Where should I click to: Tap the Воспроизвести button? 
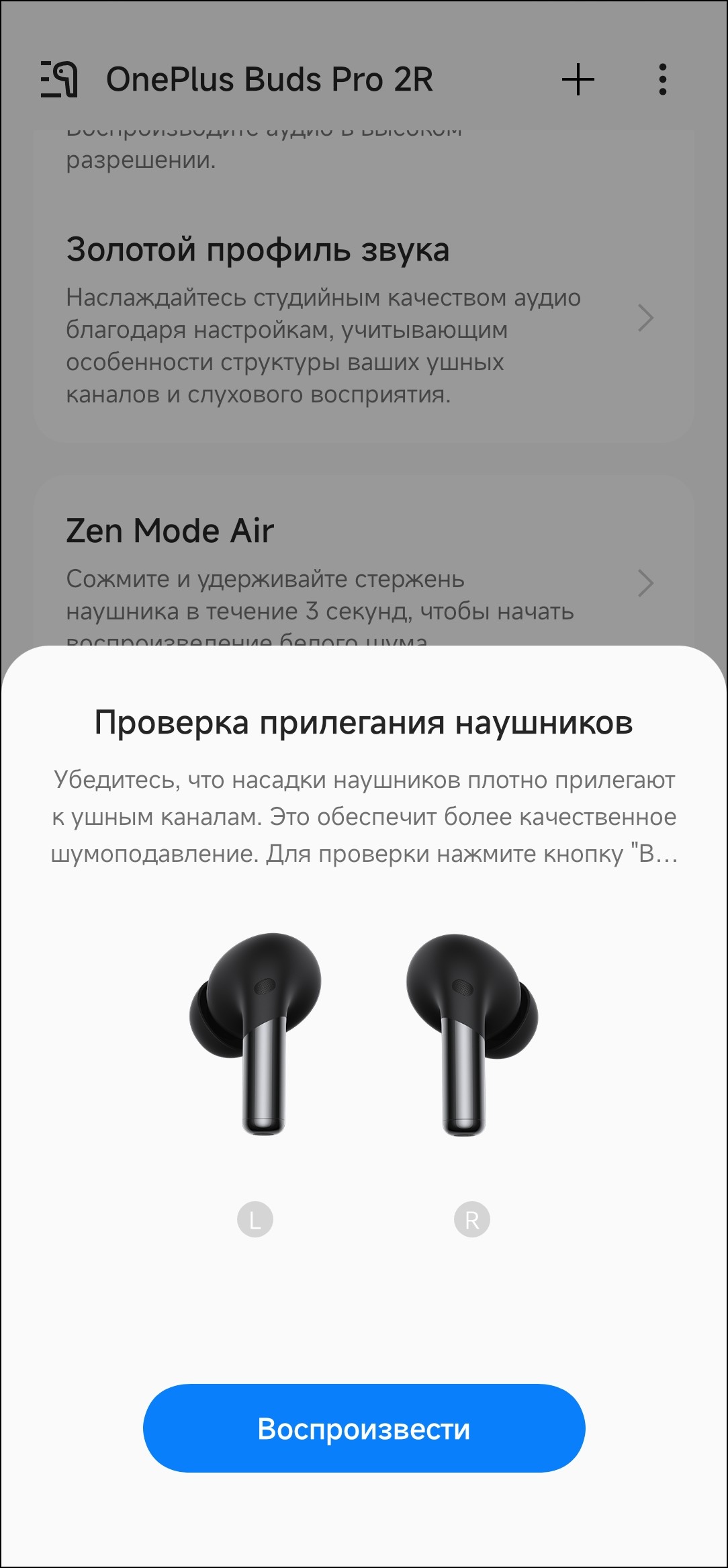tap(364, 1429)
